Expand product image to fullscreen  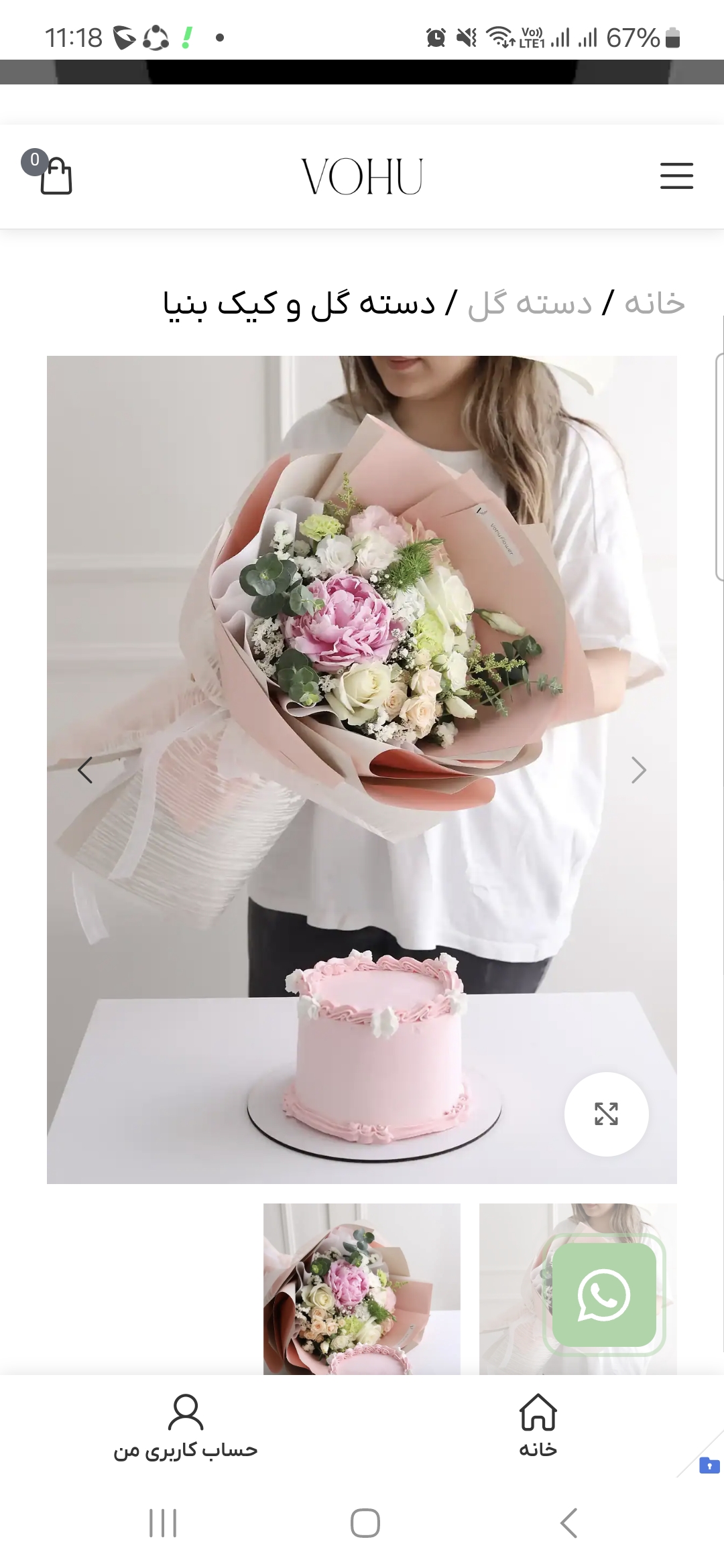point(606,1114)
